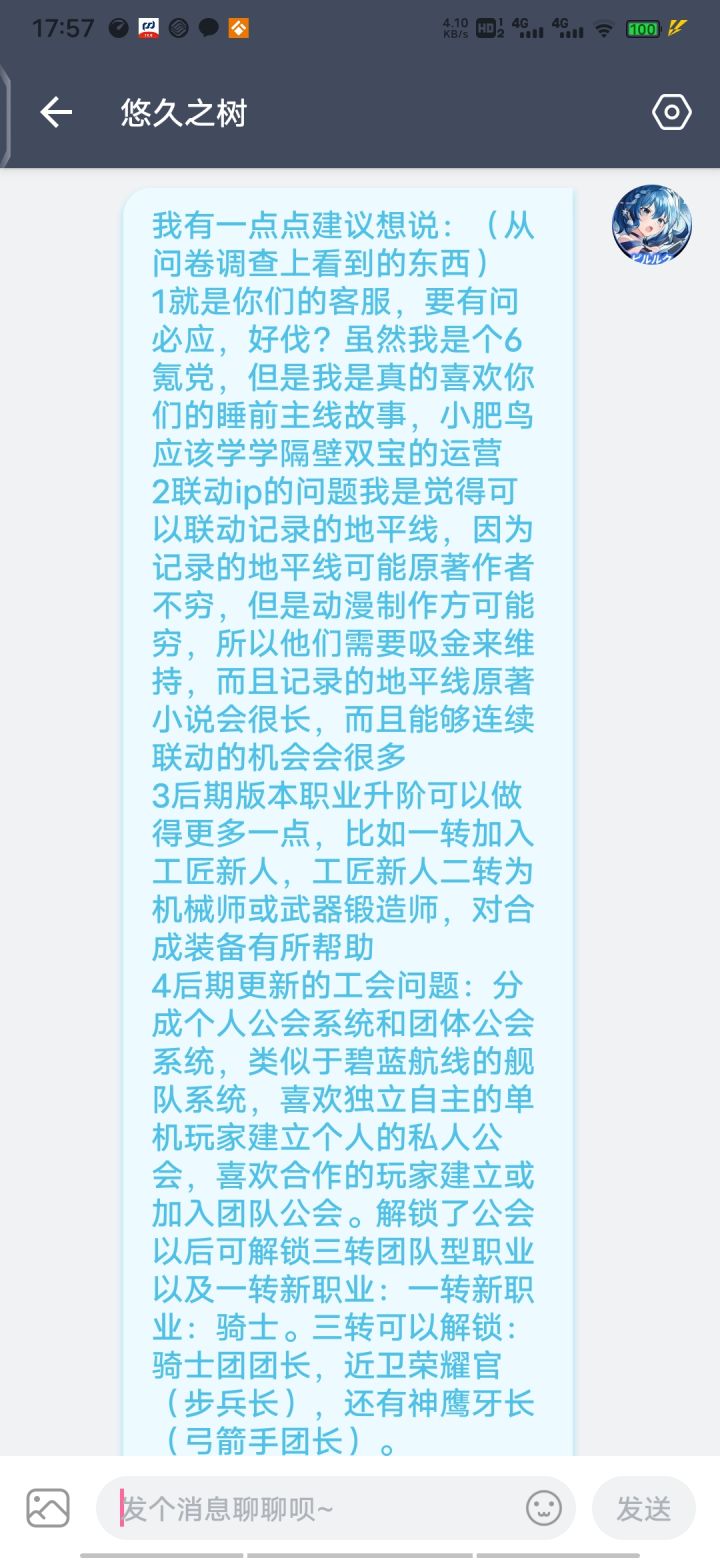Open the emoji picker

[x=544, y=1508]
